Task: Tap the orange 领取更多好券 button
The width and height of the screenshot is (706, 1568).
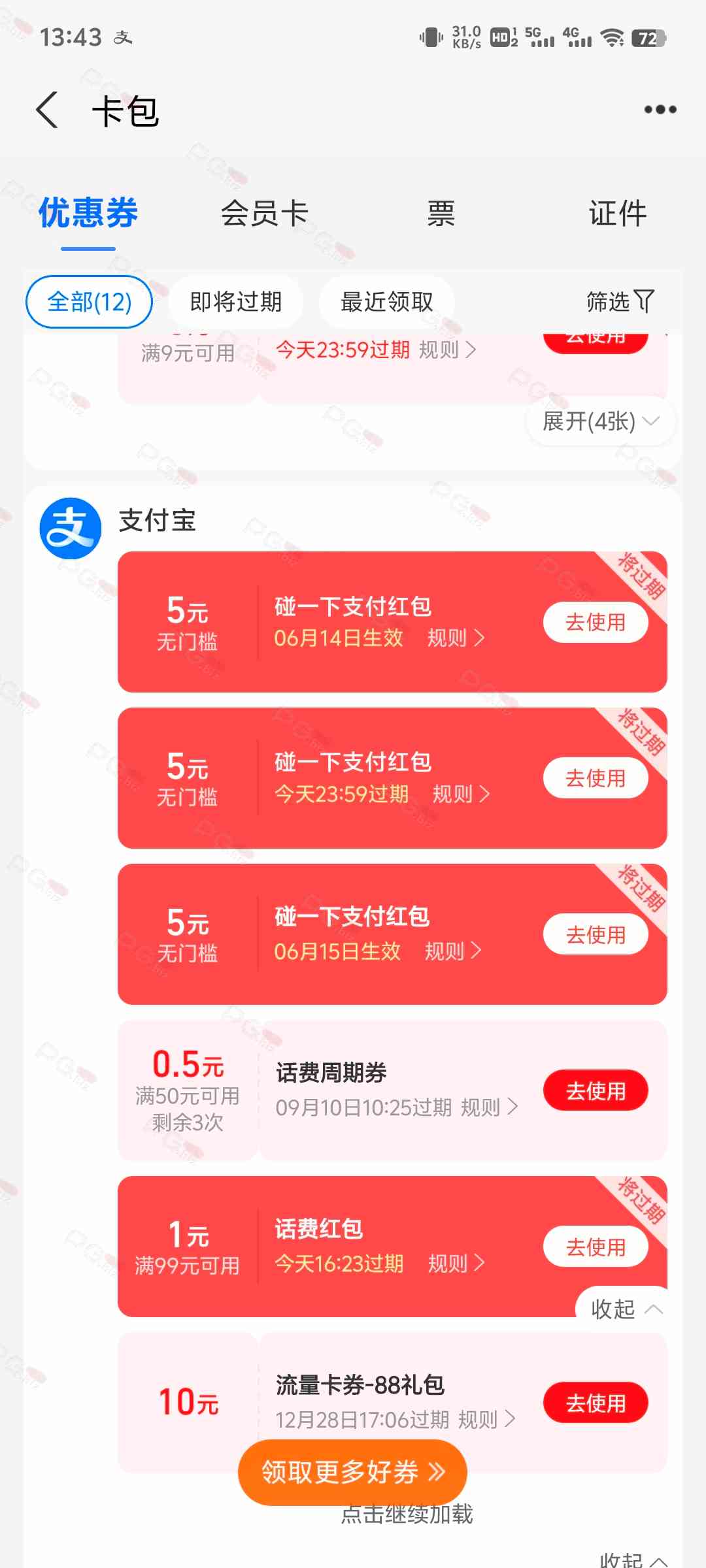Action: (353, 1472)
